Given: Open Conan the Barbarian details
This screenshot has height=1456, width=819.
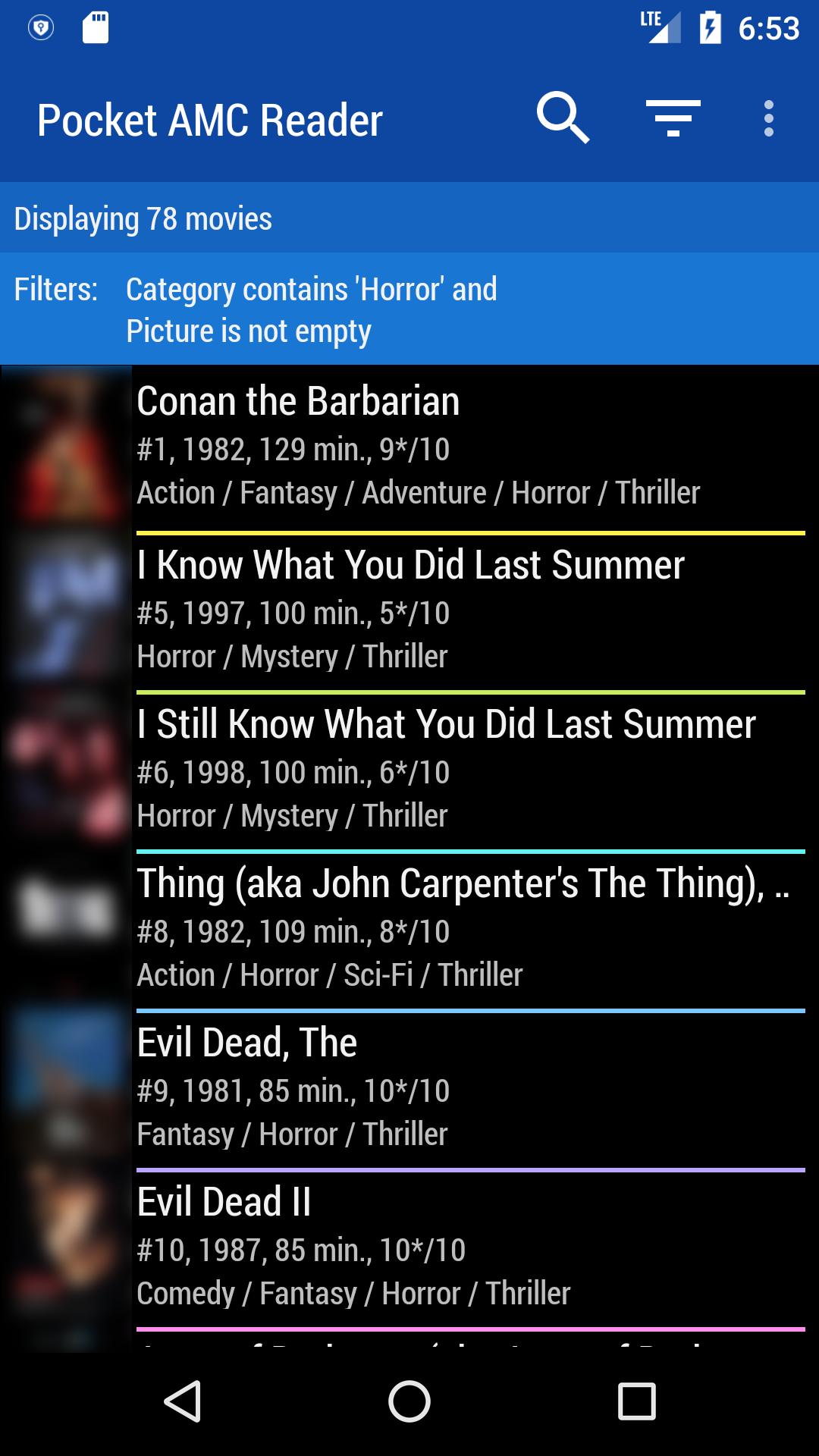Looking at the screenshot, I should (409, 447).
